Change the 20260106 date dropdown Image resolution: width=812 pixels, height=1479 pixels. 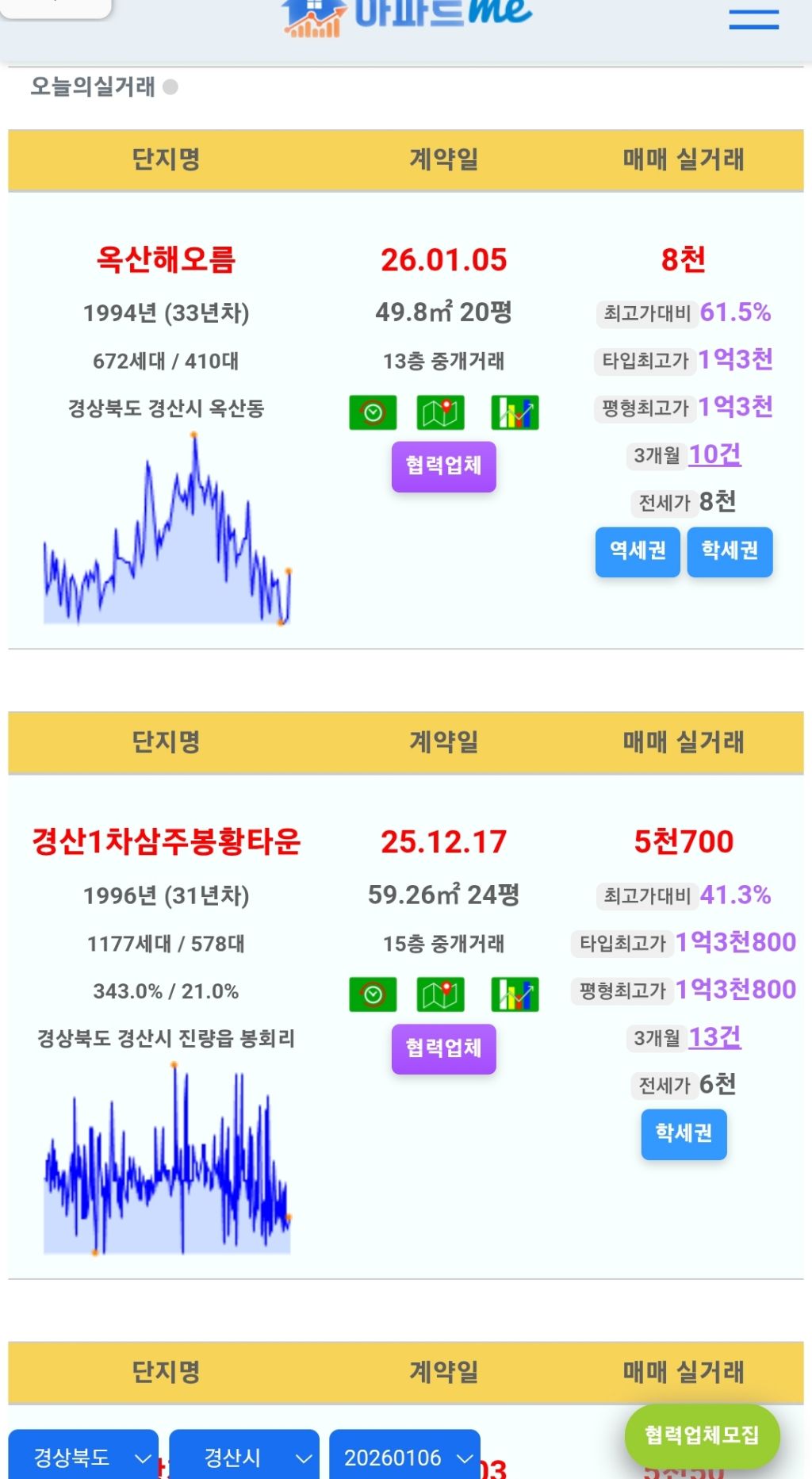(404, 1456)
